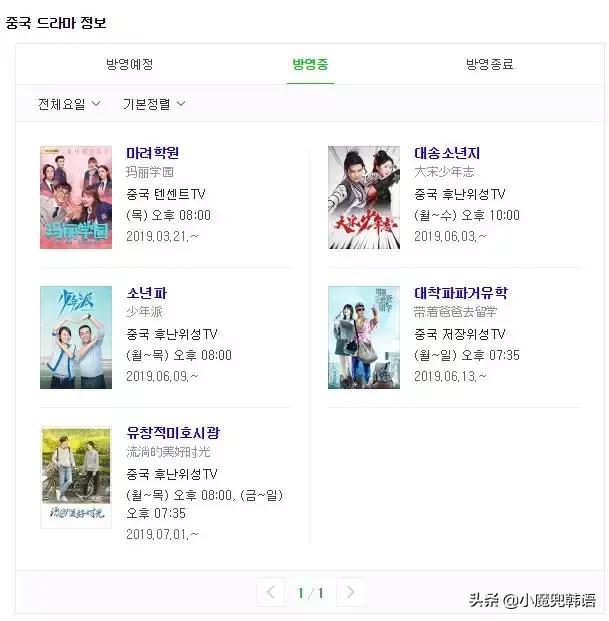
Task: Open the 대착파파거유학 drama title link
Action: 461,293
